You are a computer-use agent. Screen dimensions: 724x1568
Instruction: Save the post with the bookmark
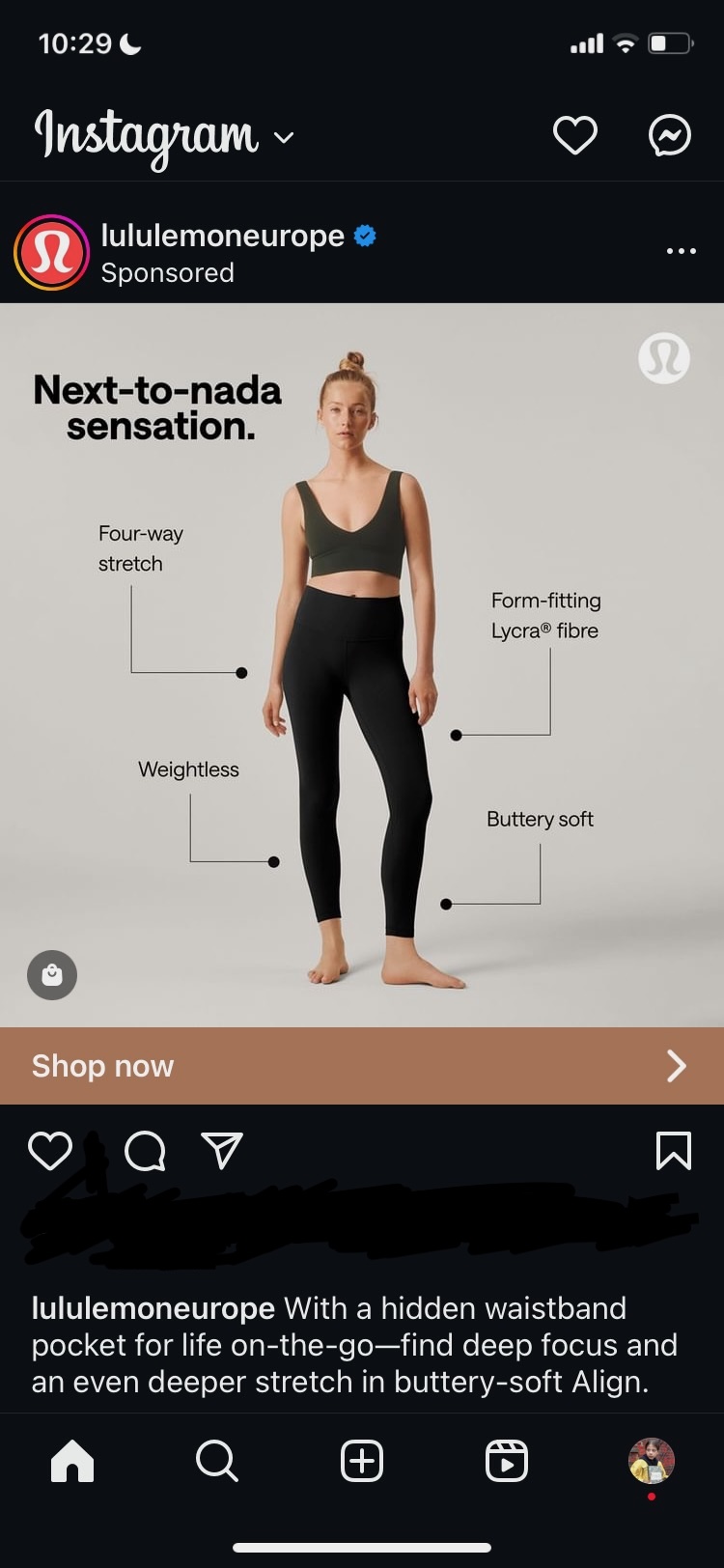tap(673, 1151)
